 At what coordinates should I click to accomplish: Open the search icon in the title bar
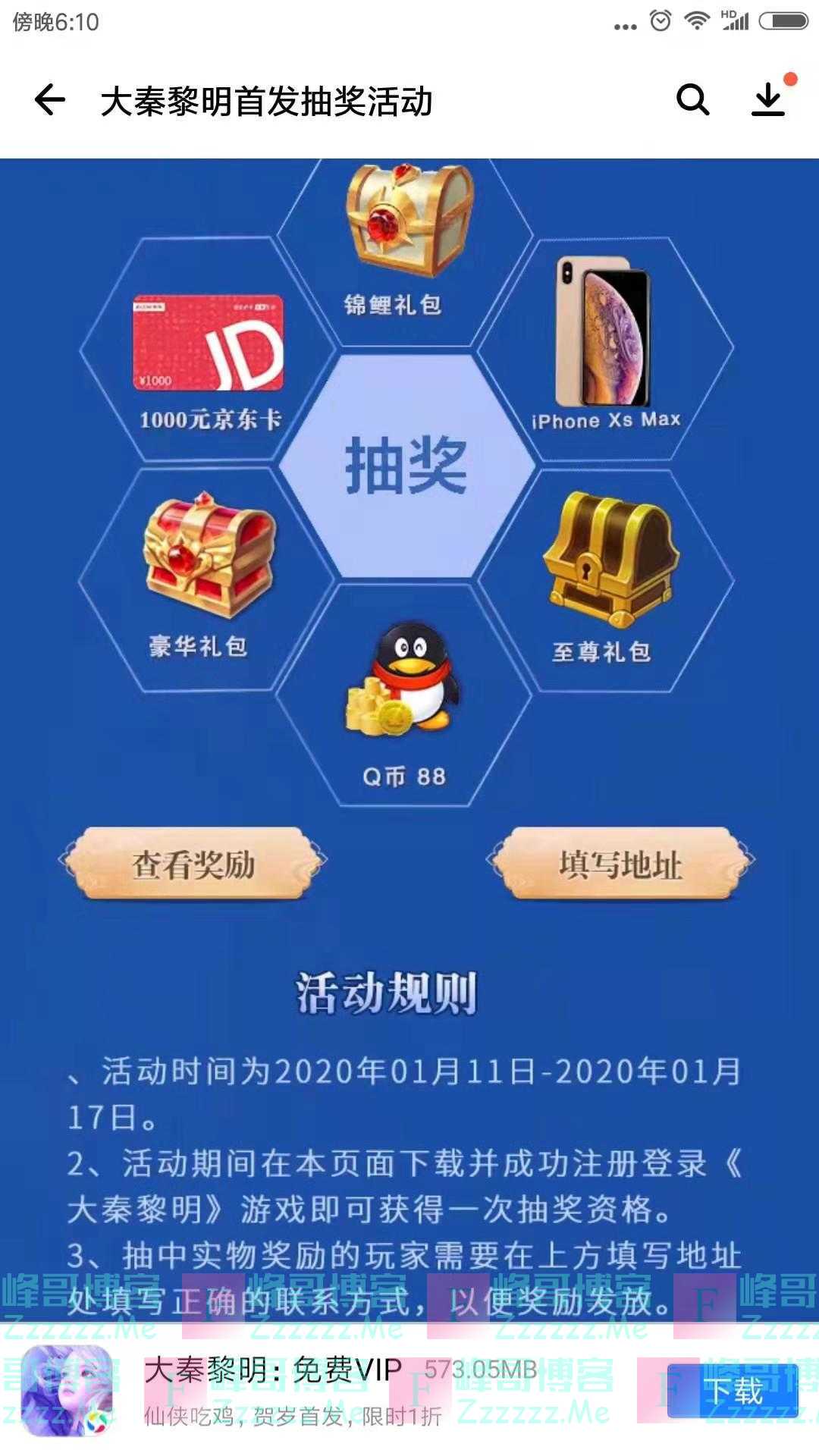click(x=692, y=100)
